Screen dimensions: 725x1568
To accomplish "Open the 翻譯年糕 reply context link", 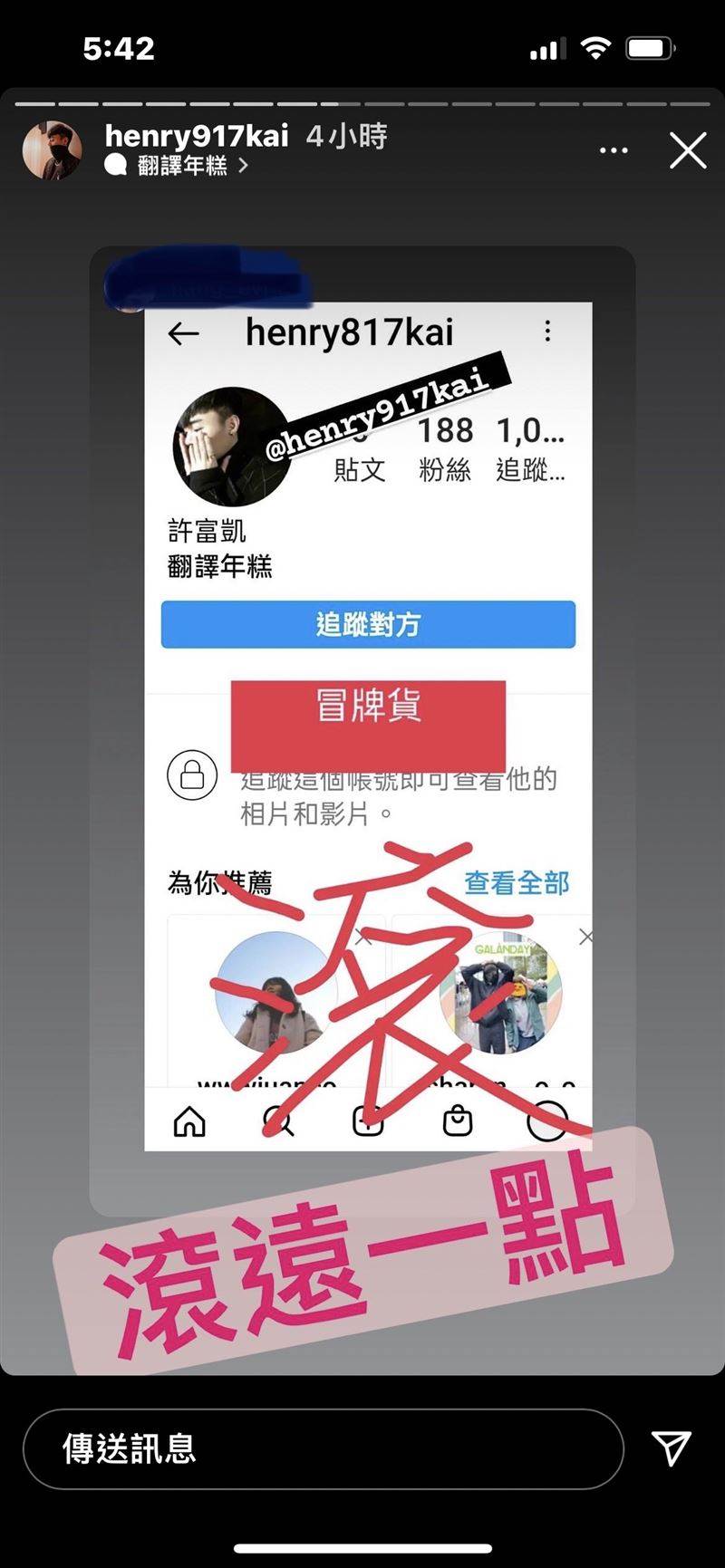I will point(181,166).
